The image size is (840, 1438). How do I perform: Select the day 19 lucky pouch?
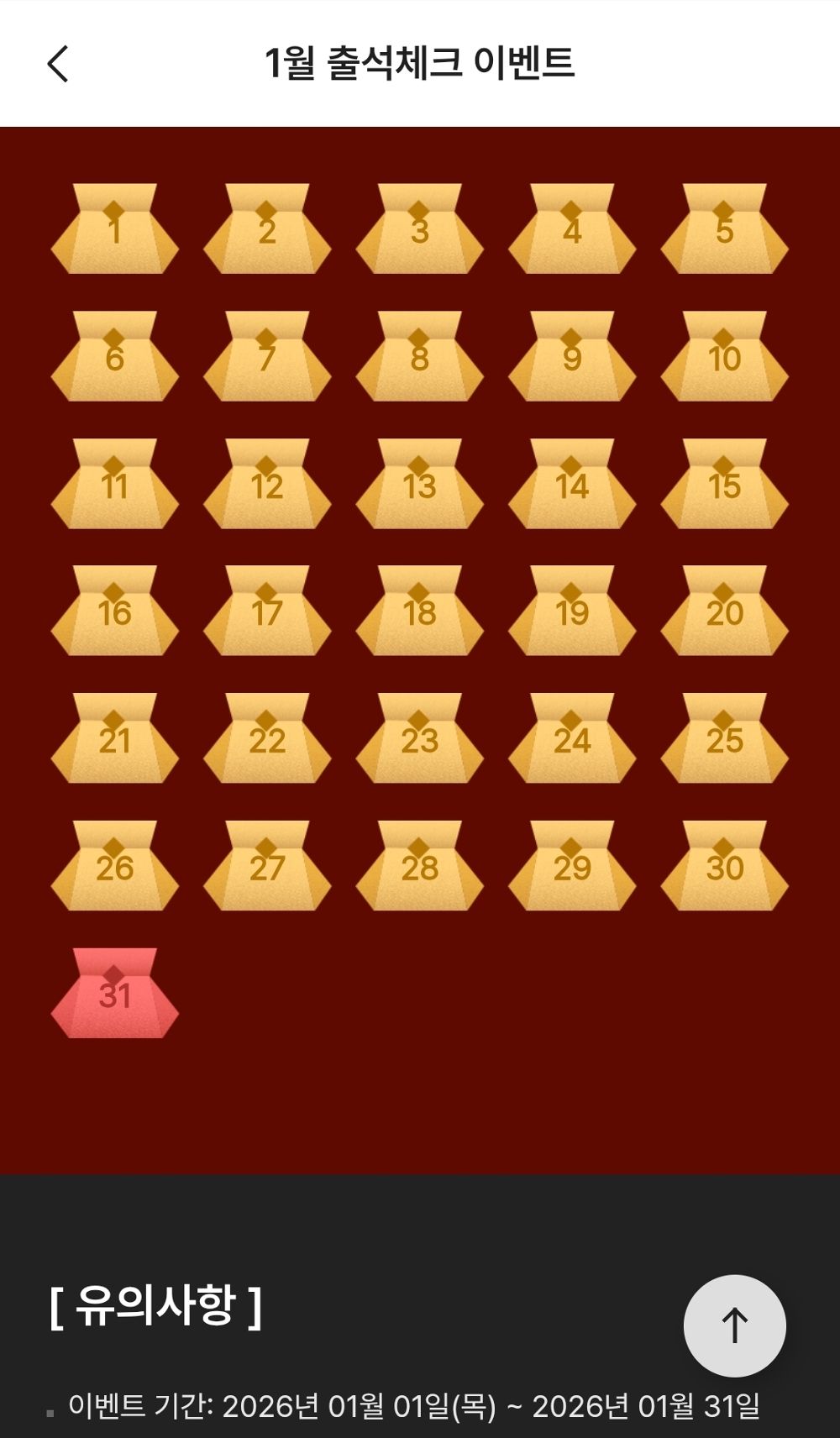[572, 612]
